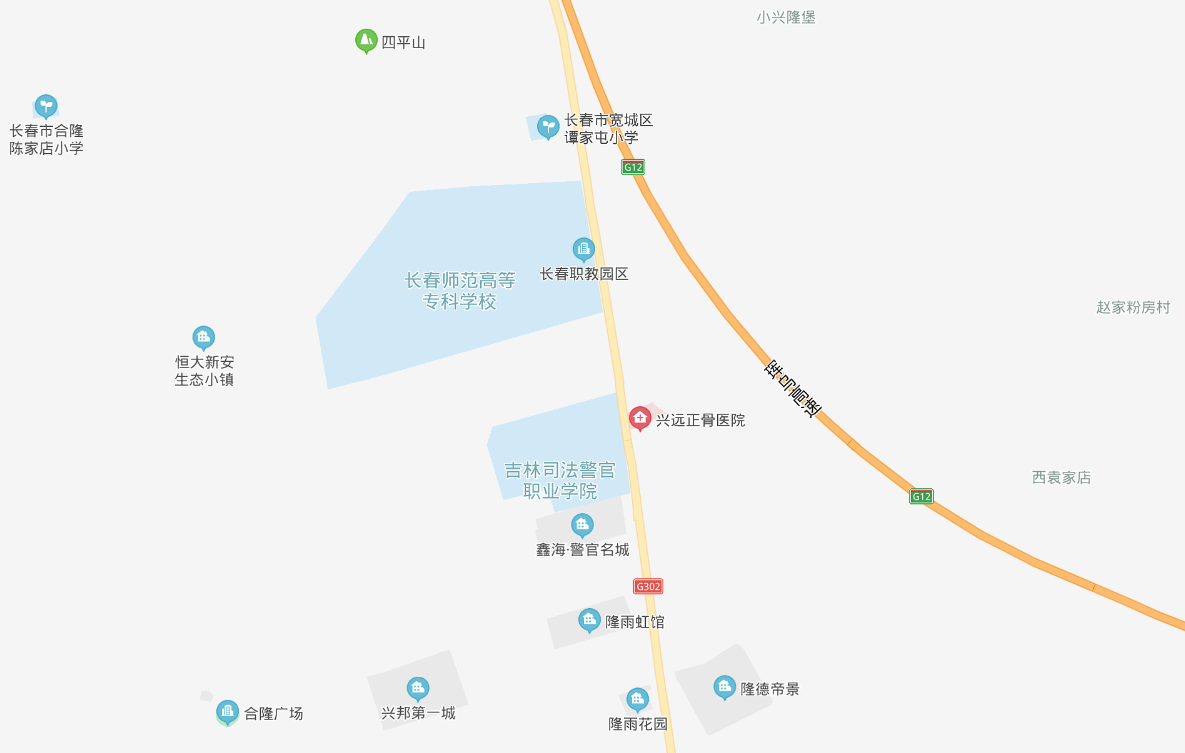Open the 长春职教园区 place marker
Screen dimensions: 1185x753
click(x=583, y=249)
